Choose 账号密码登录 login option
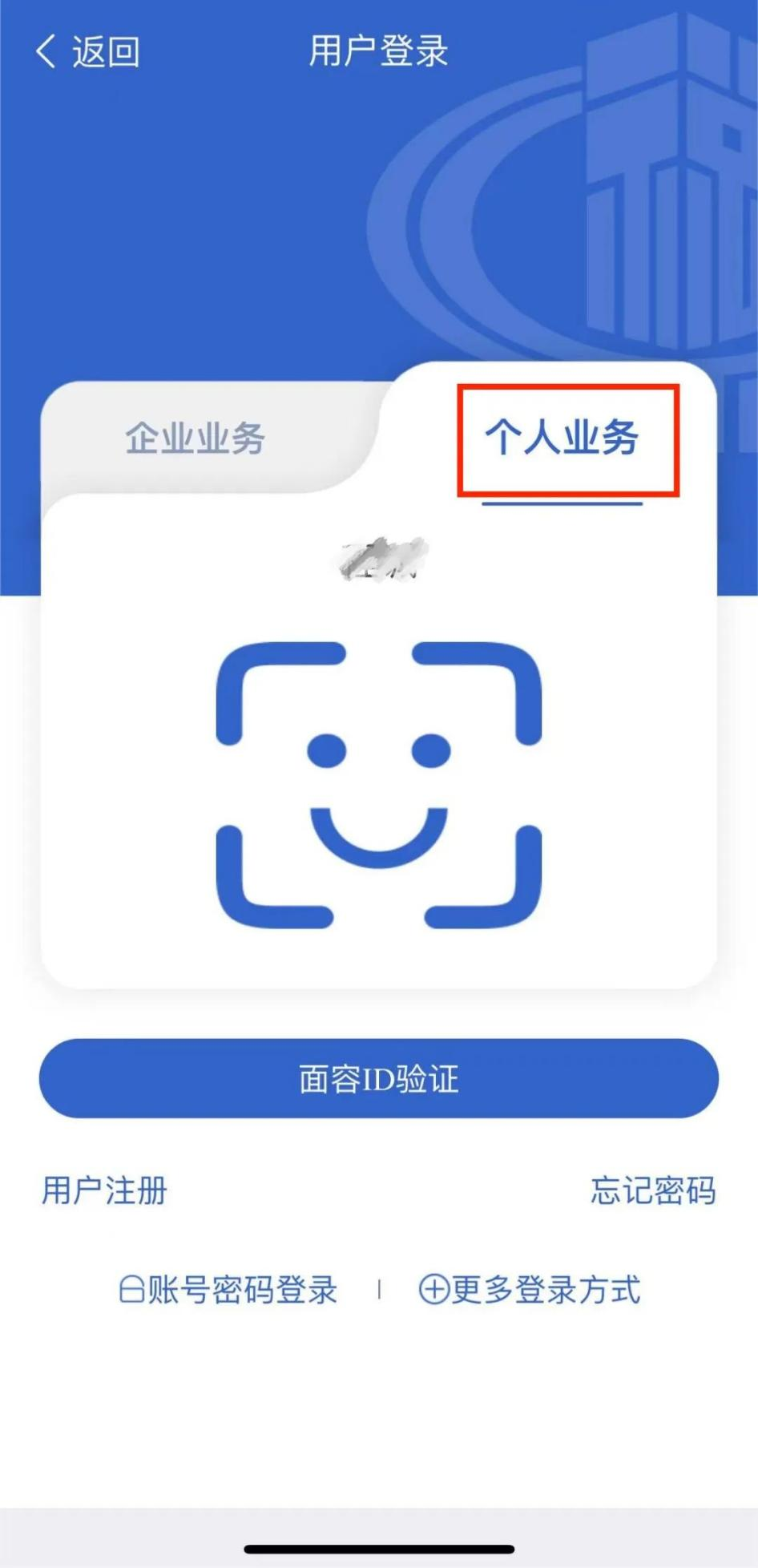The image size is (758, 1568). coord(229,1290)
